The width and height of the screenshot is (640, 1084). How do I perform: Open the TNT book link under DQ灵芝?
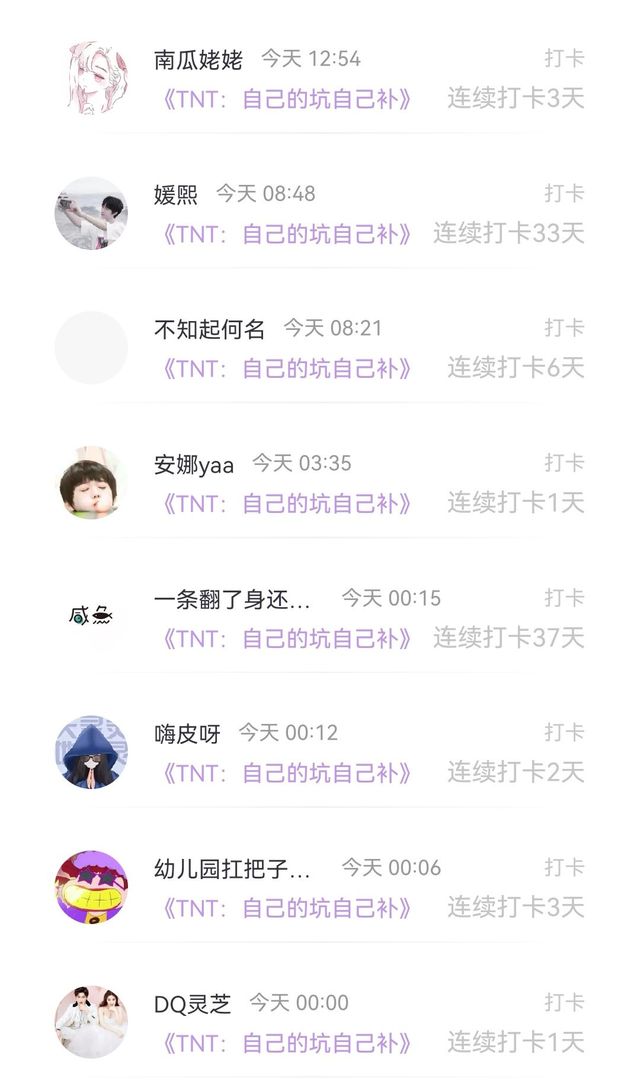(286, 1043)
